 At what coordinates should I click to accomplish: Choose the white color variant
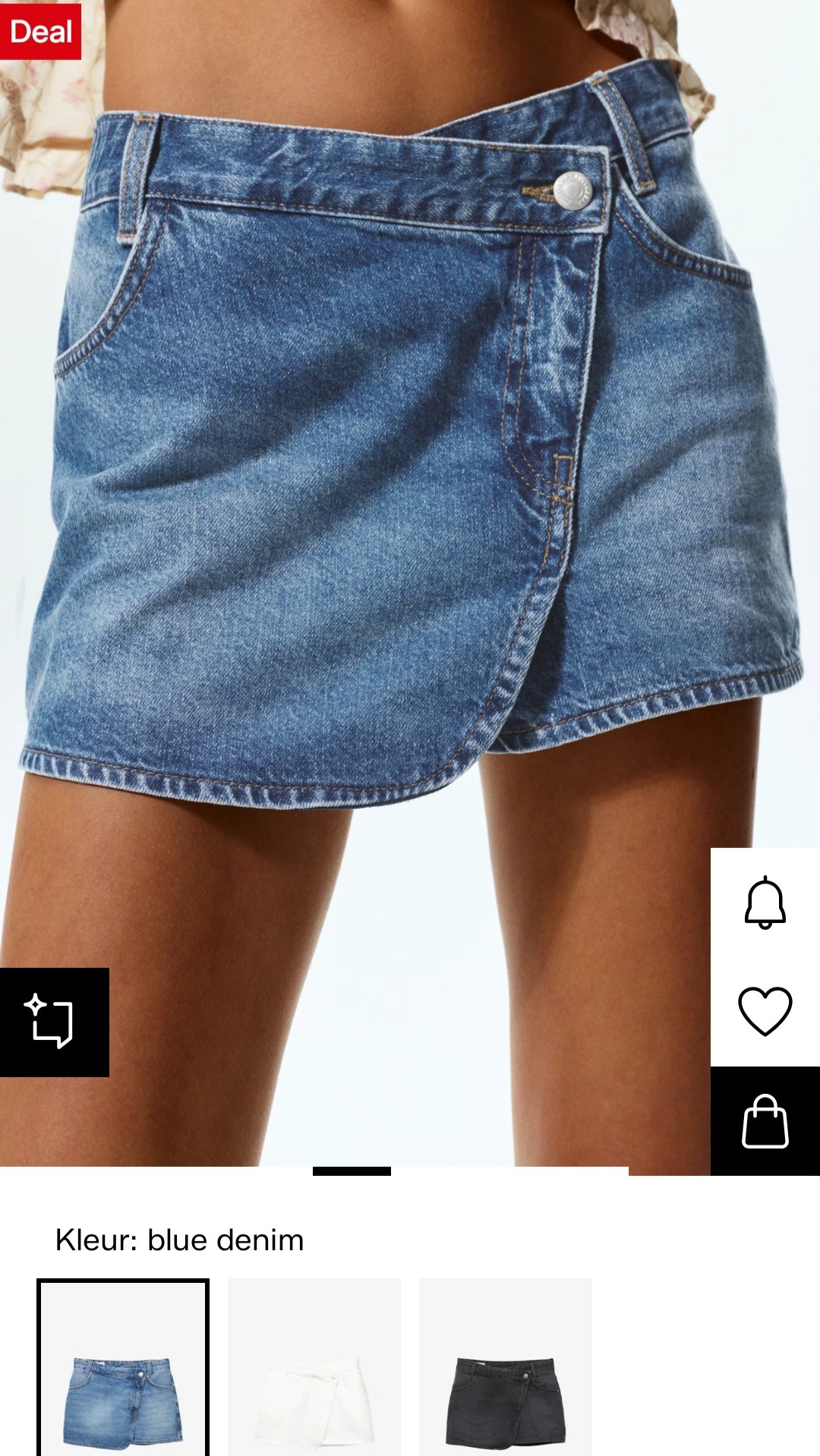click(x=314, y=1366)
